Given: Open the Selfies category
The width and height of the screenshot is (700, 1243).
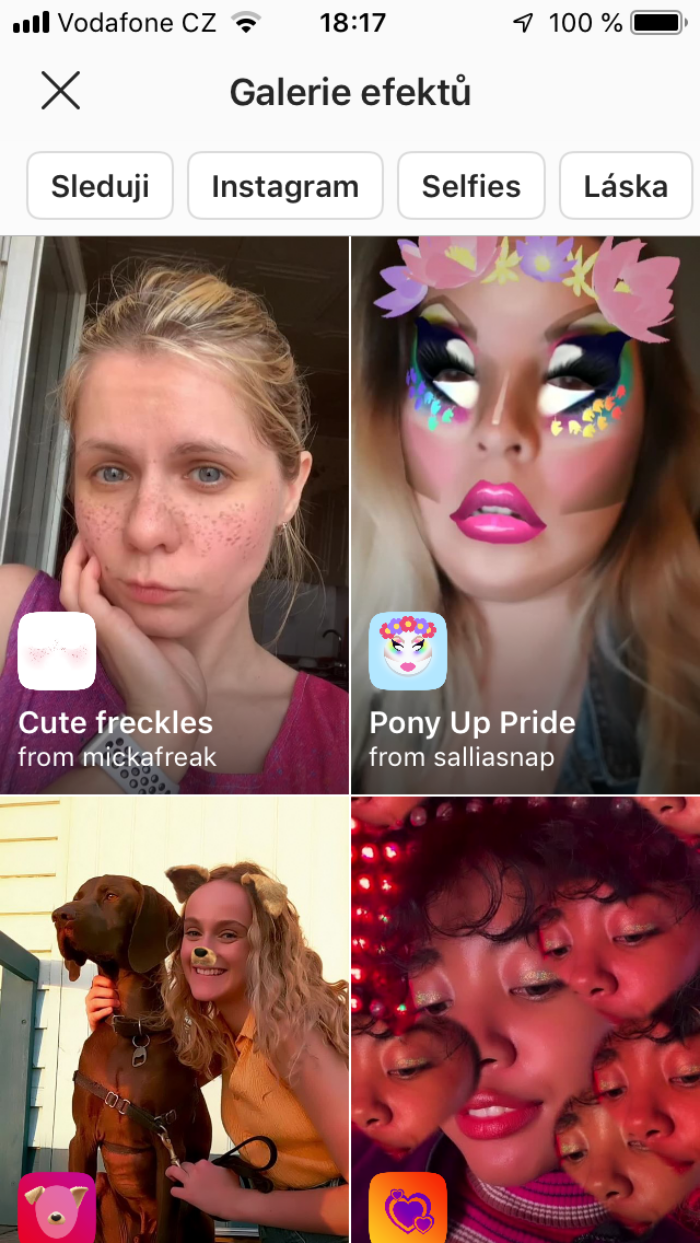Looking at the screenshot, I should [471, 186].
